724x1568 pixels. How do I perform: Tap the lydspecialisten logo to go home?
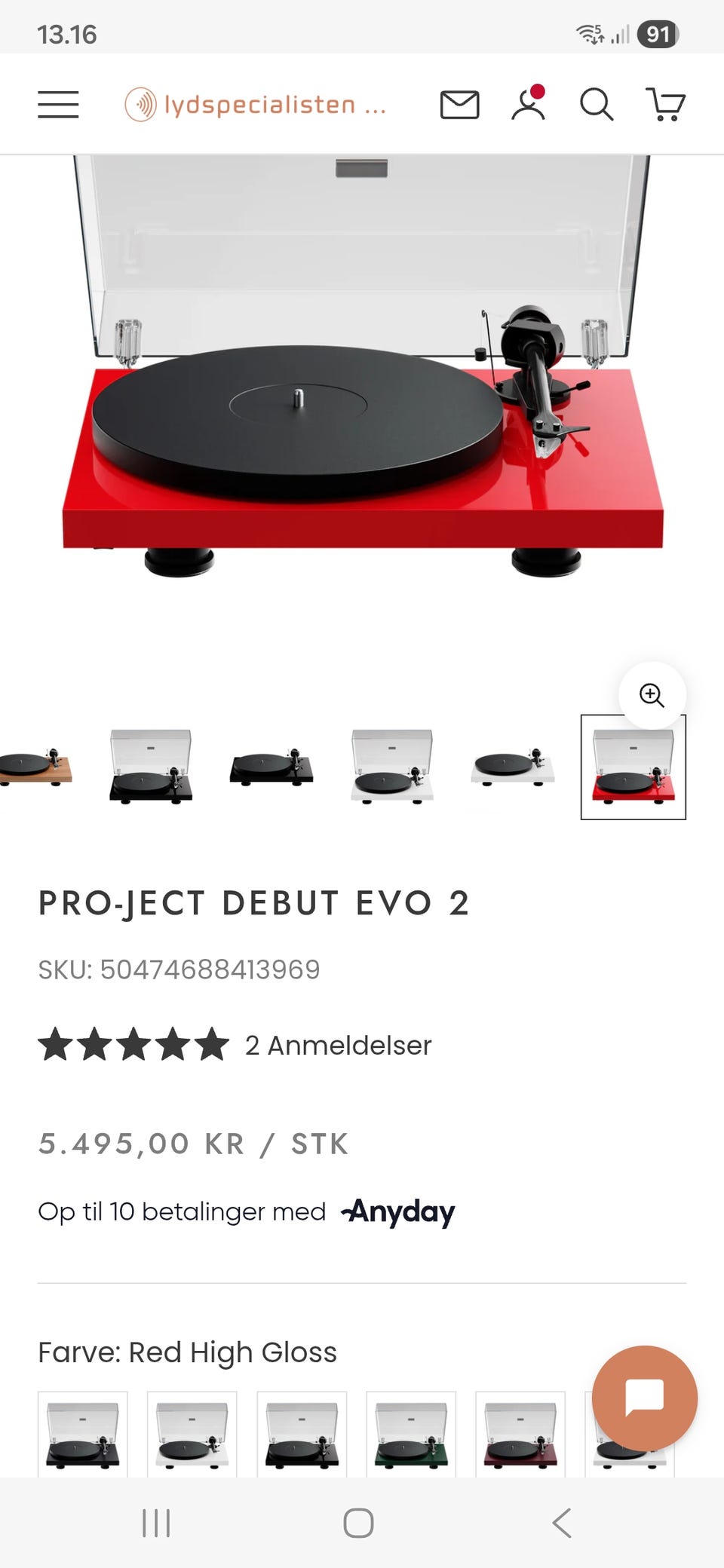click(256, 104)
